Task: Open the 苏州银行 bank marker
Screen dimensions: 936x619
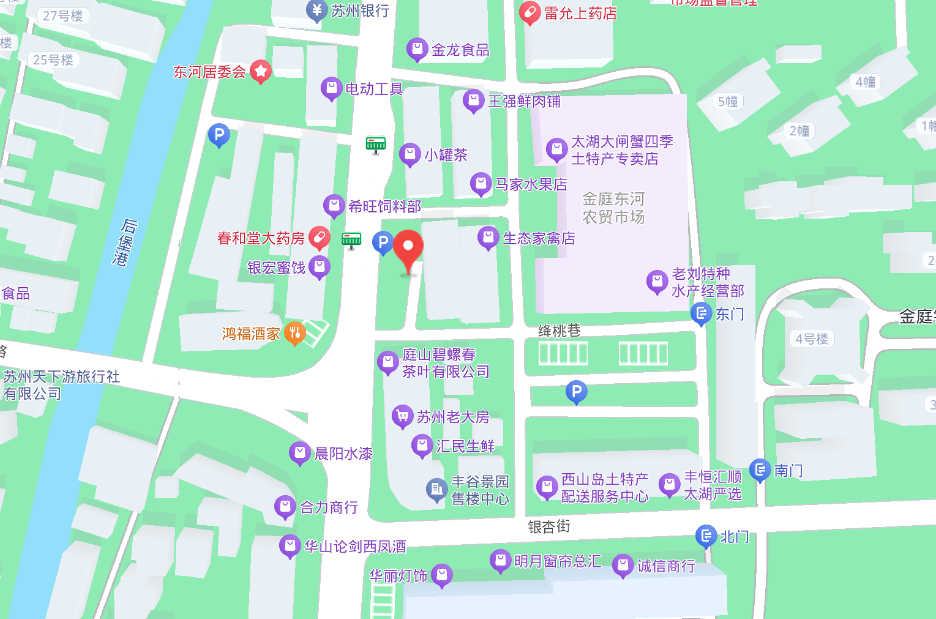Action: pos(315,11)
